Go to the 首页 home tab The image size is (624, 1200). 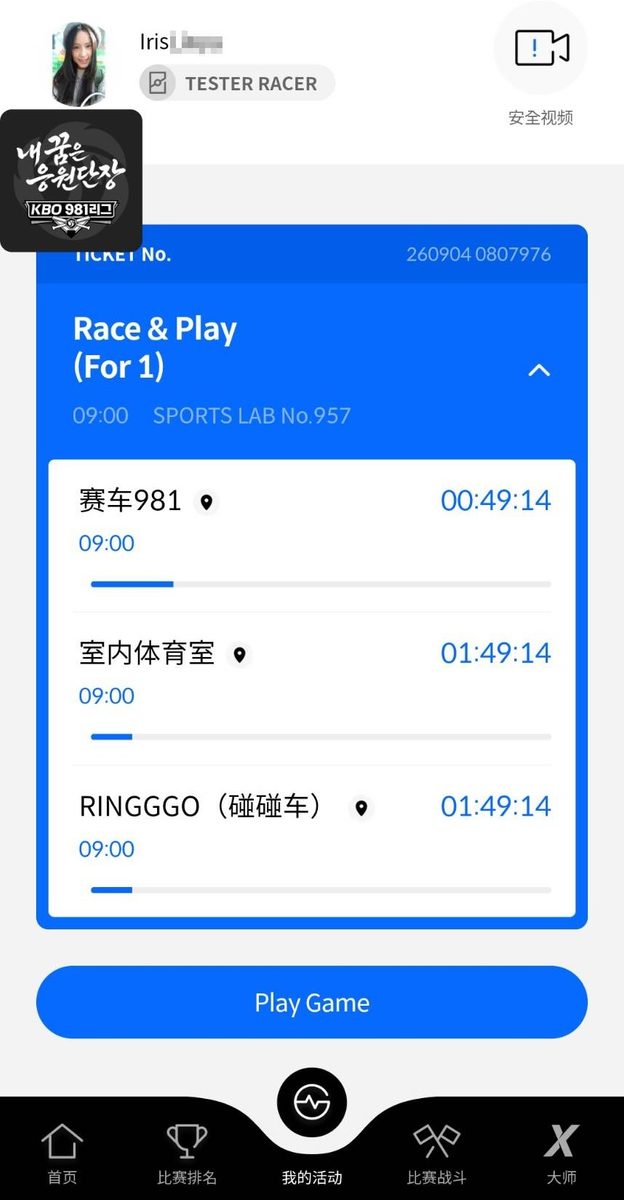[x=62, y=1152]
